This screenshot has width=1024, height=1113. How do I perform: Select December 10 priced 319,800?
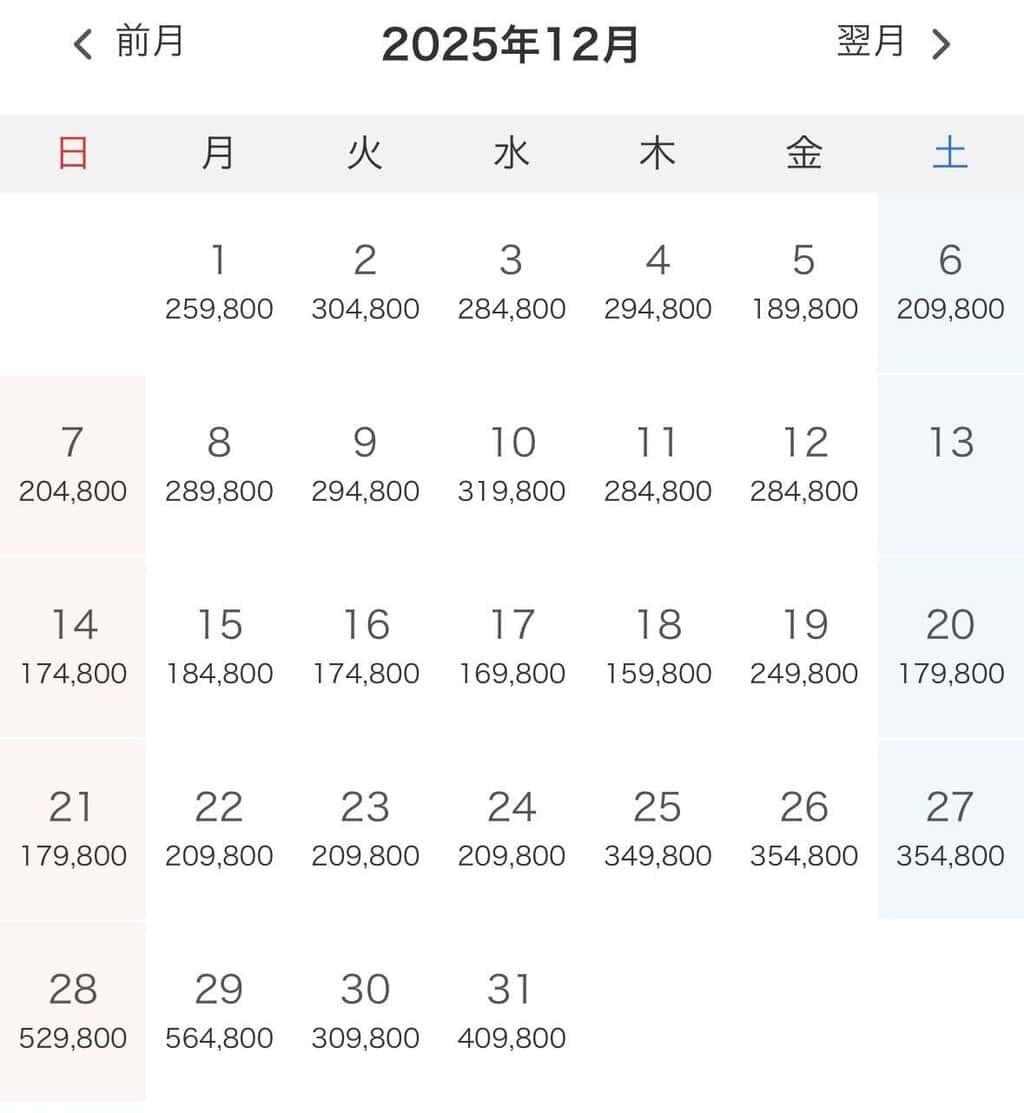(511, 465)
